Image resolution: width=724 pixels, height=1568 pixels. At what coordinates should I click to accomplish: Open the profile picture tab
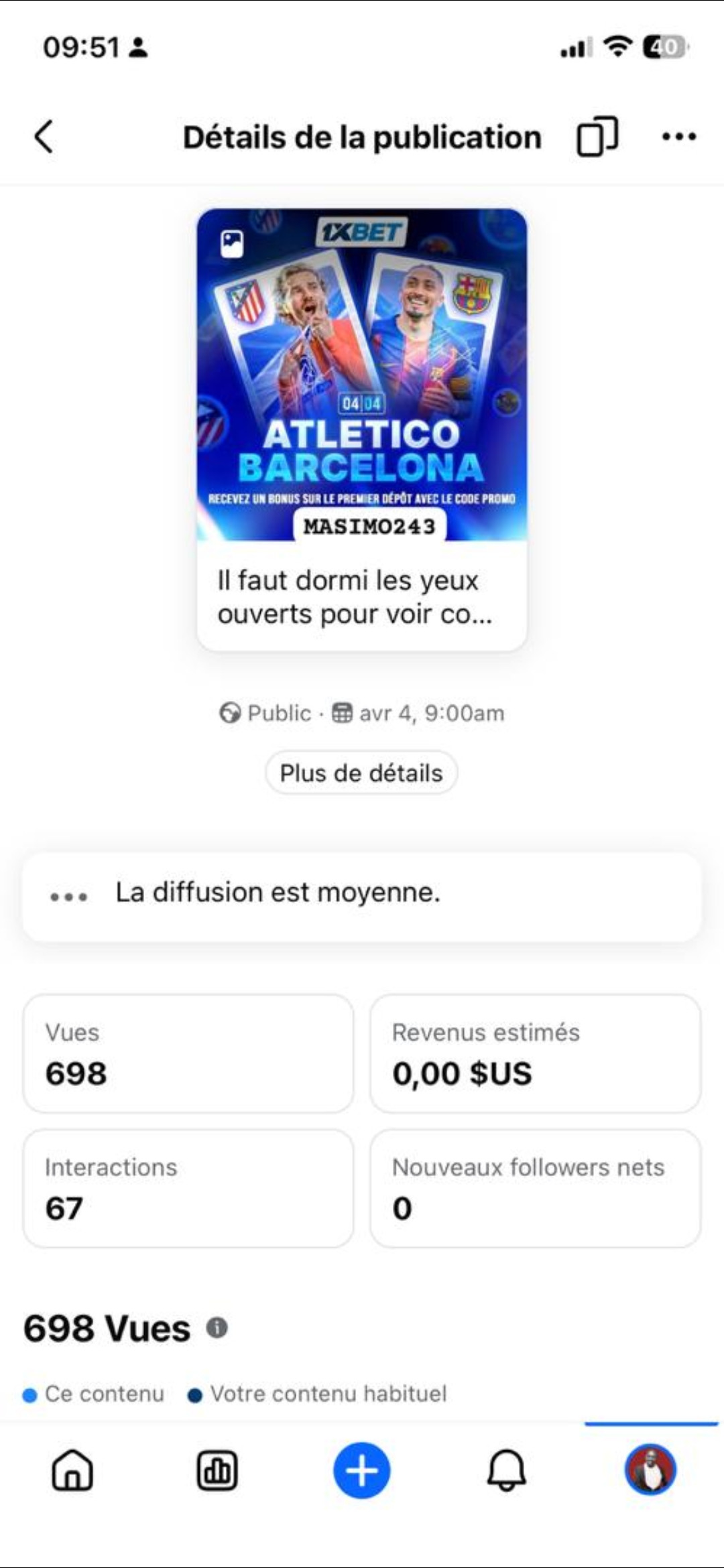click(650, 1469)
